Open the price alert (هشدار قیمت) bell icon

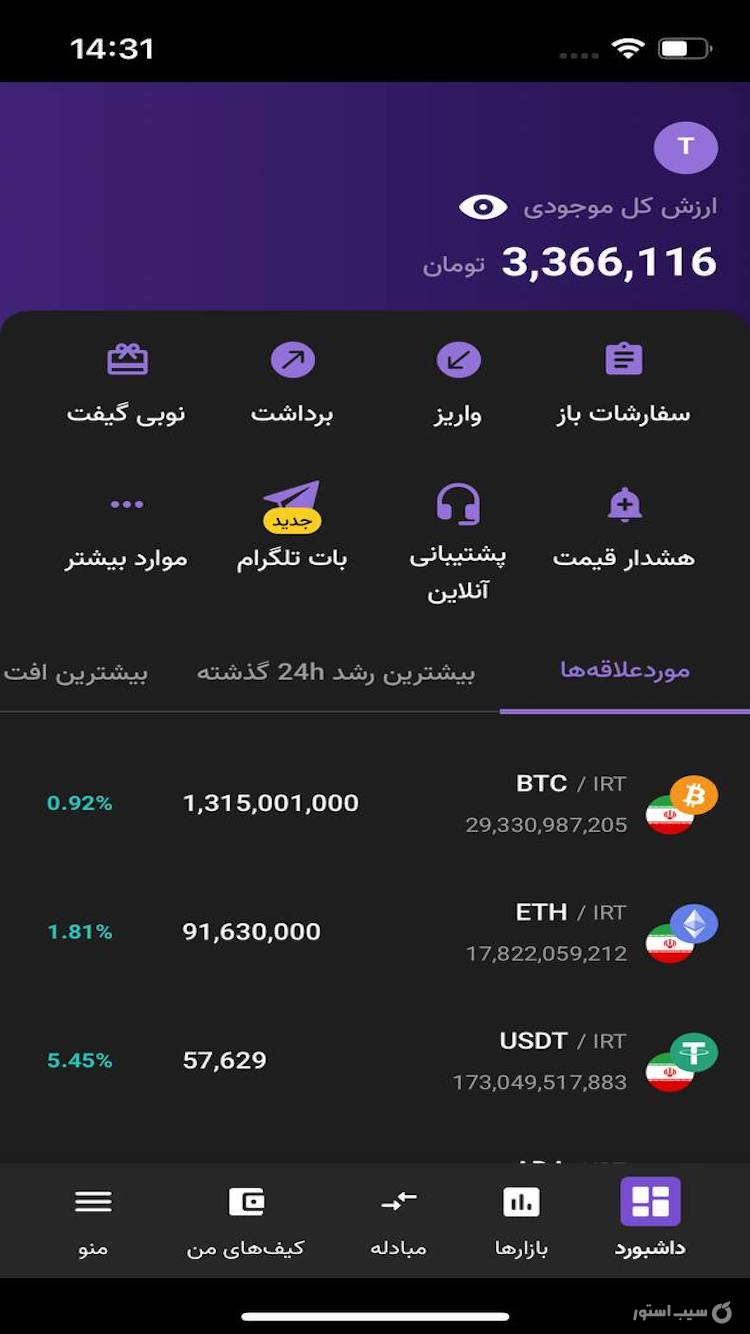click(x=623, y=506)
